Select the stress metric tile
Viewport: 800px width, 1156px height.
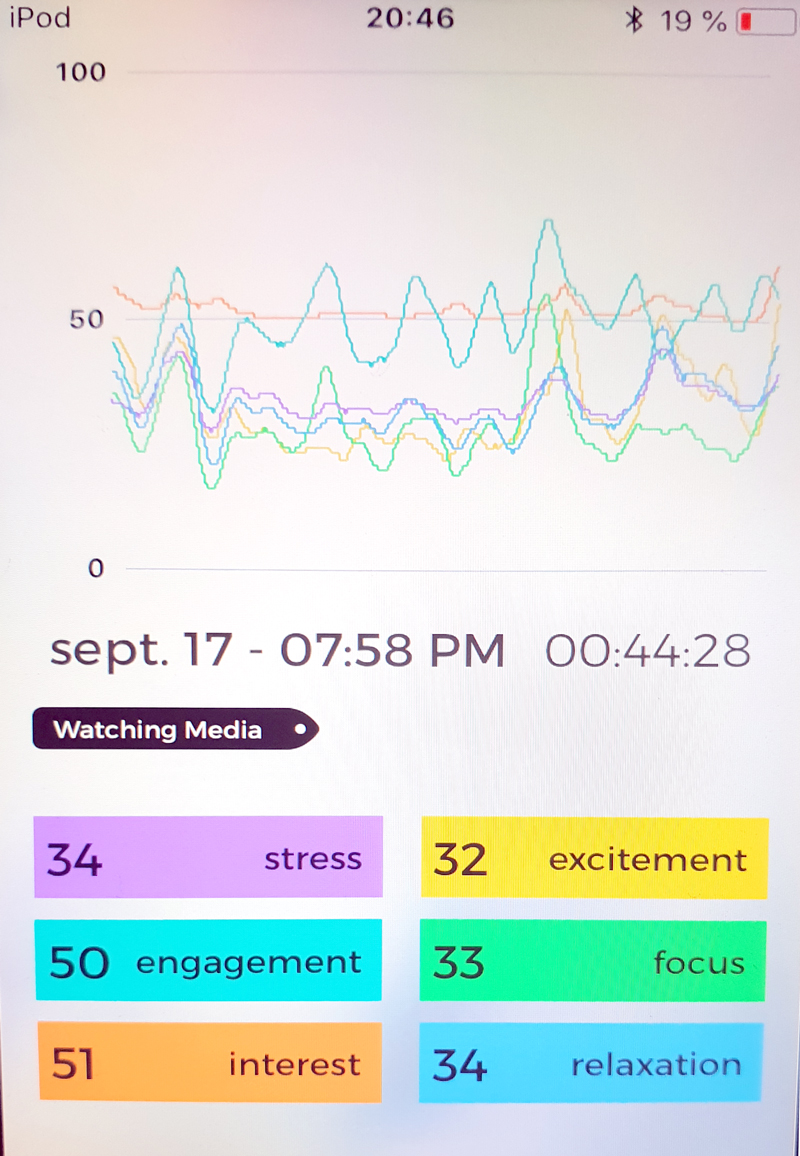[x=208, y=857]
